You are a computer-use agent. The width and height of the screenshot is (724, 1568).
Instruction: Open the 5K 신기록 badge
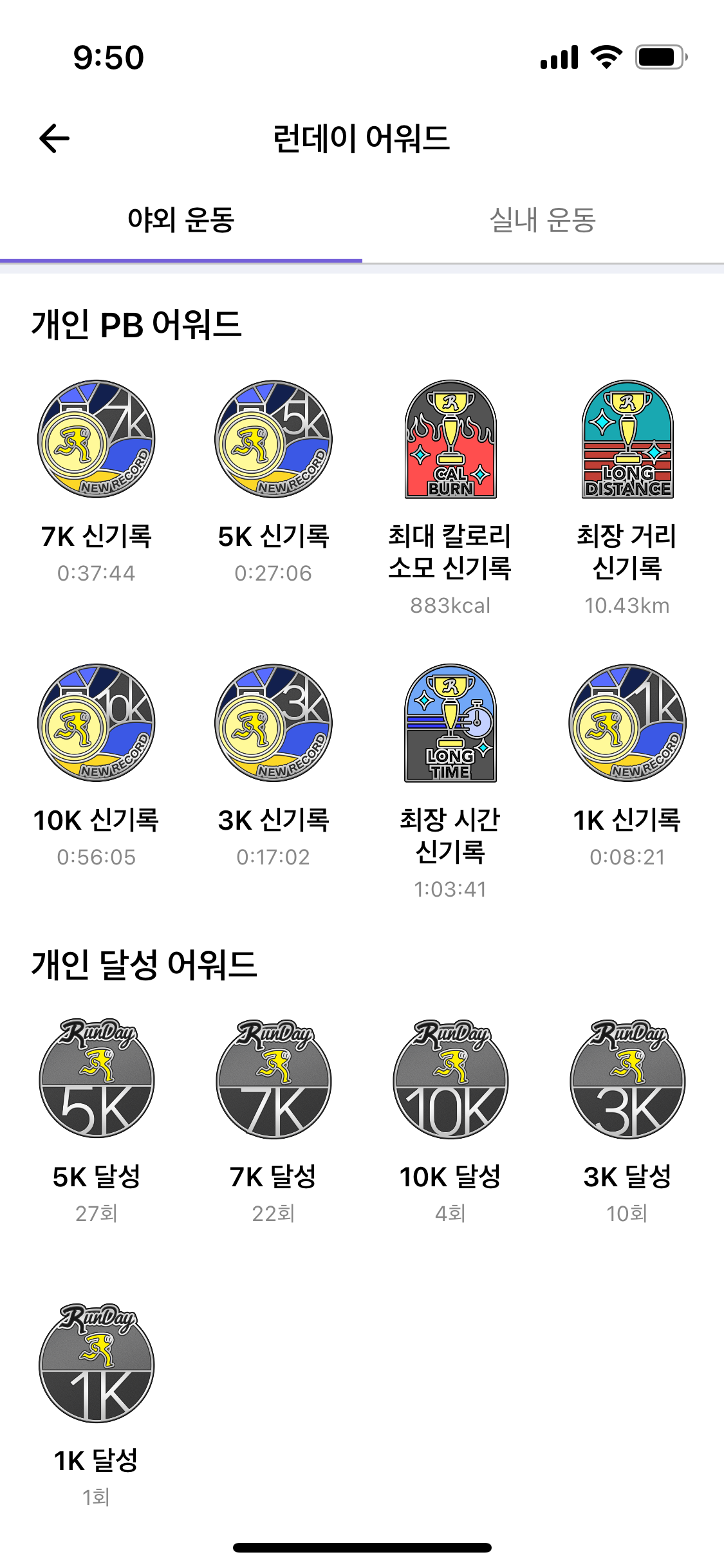click(x=274, y=439)
